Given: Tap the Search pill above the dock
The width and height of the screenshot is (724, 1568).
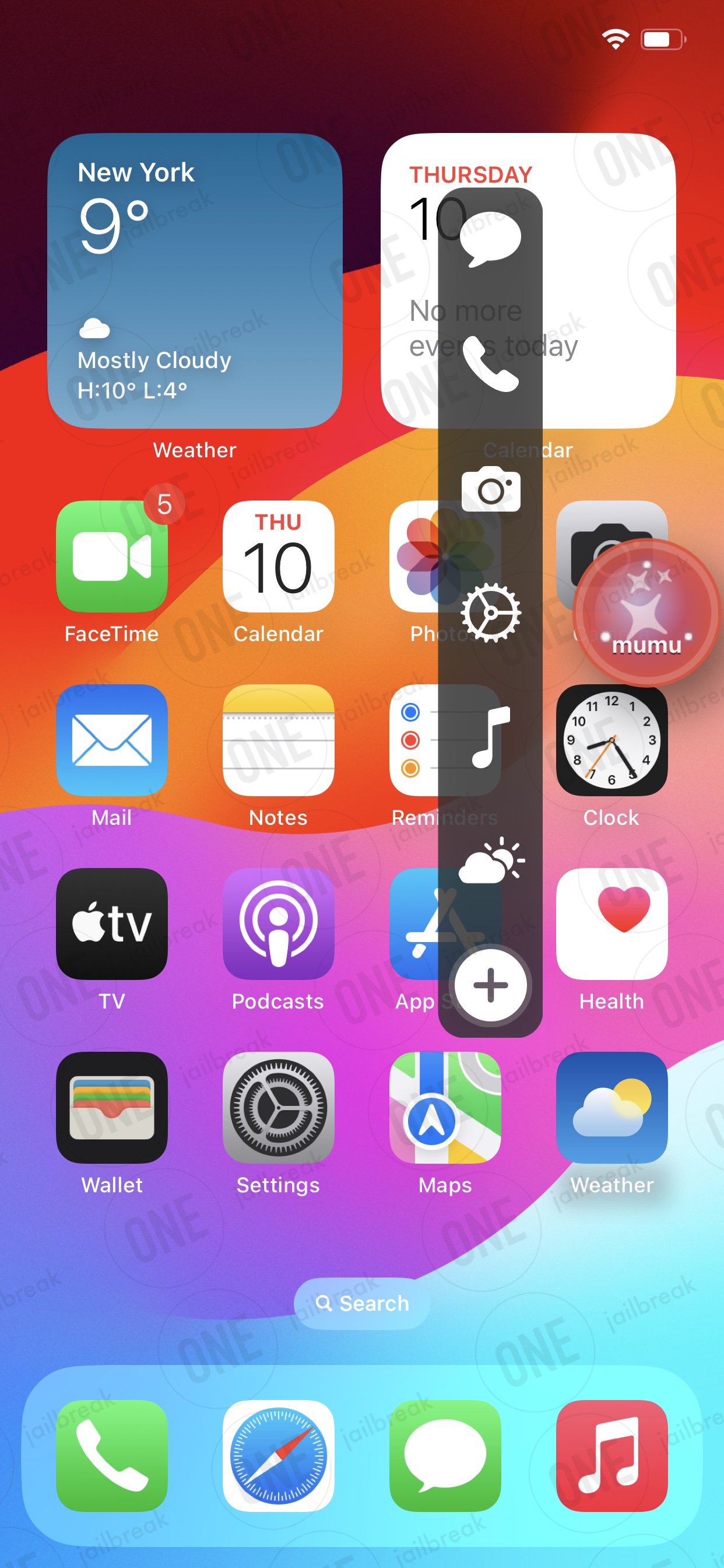Looking at the screenshot, I should (x=362, y=1303).
